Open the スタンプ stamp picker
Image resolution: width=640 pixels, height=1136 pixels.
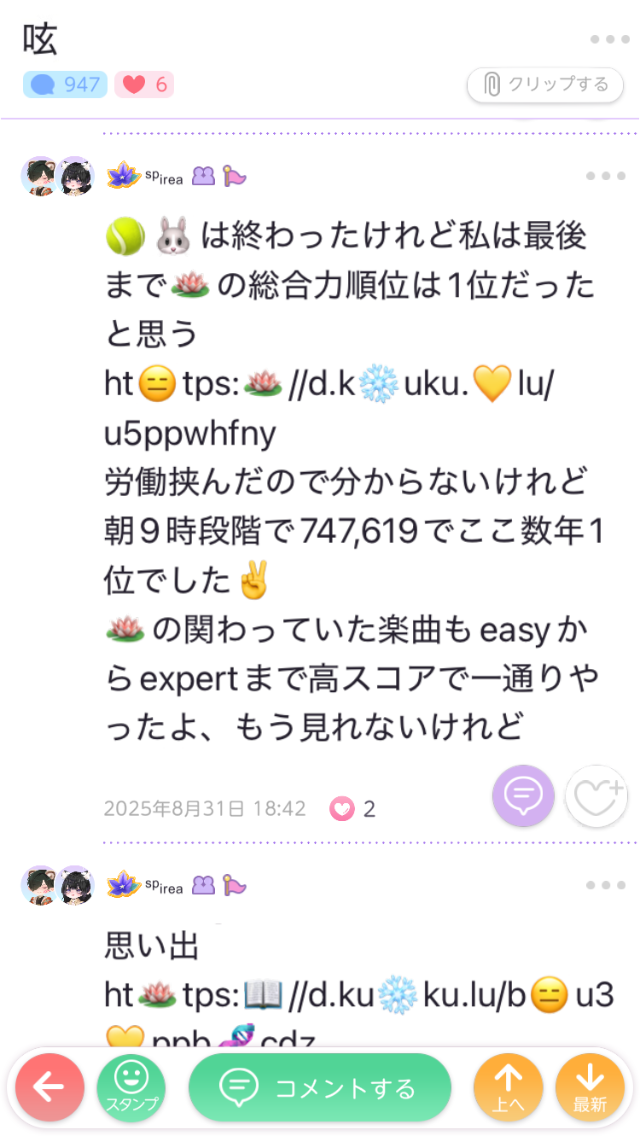[131, 1088]
